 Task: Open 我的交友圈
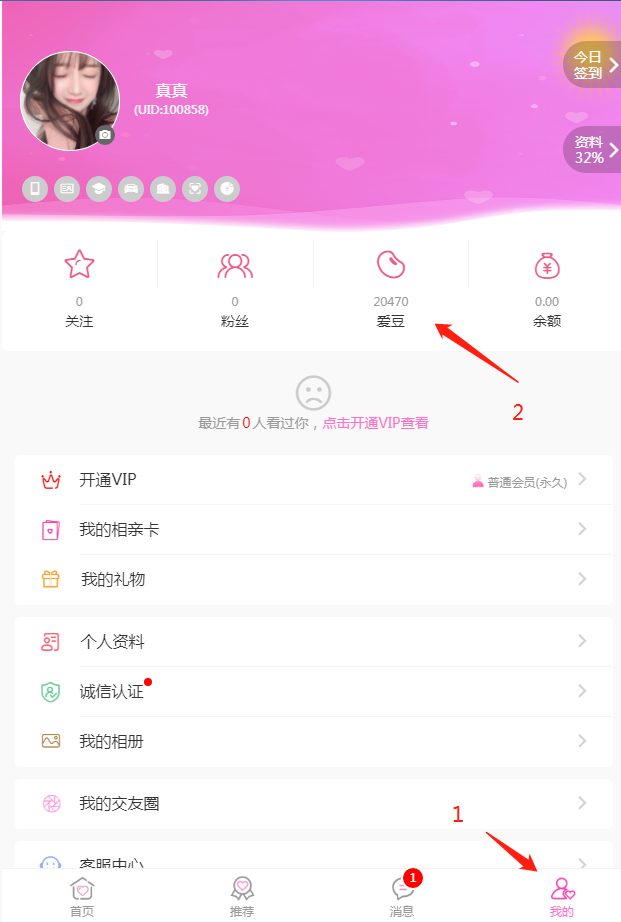(x=313, y=803)
